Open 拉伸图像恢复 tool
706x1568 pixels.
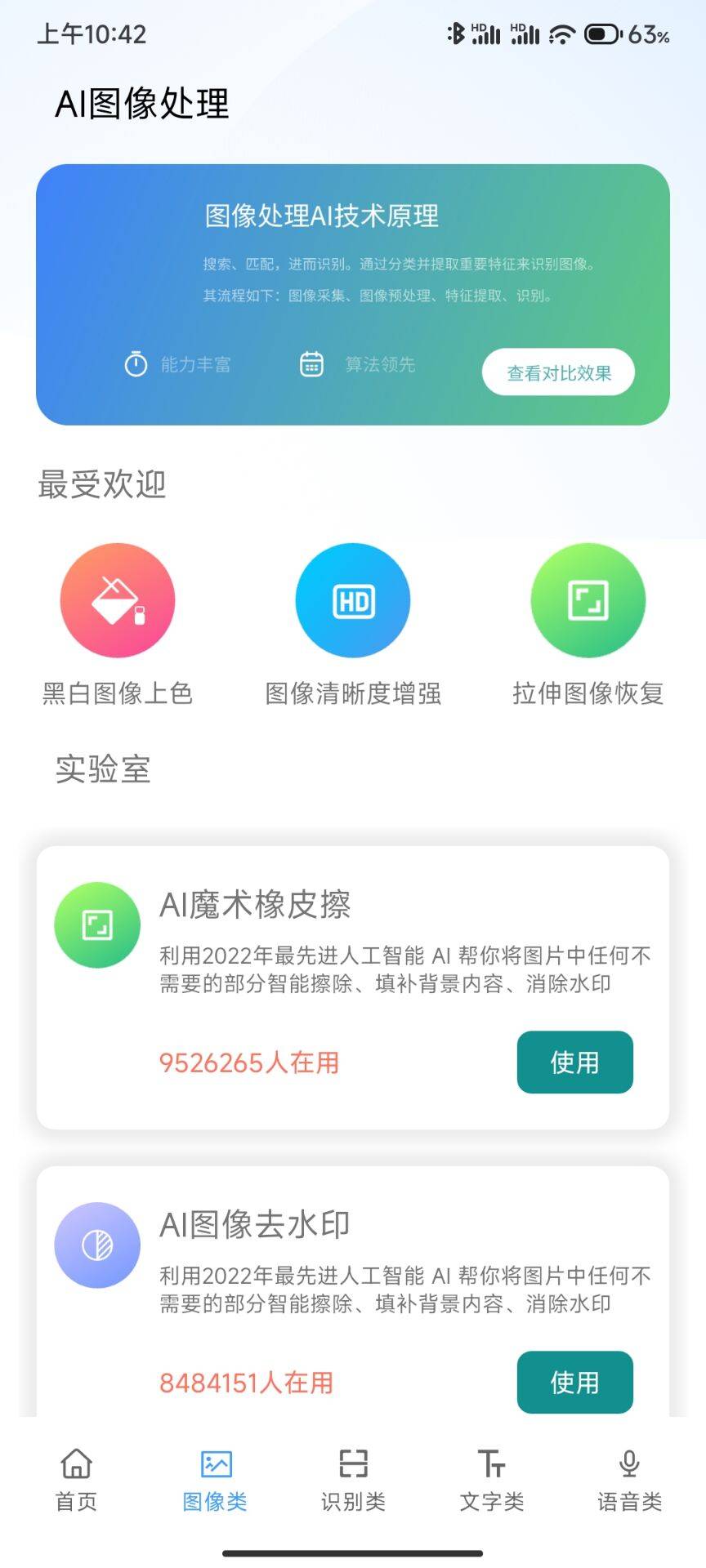coord(588,601)
